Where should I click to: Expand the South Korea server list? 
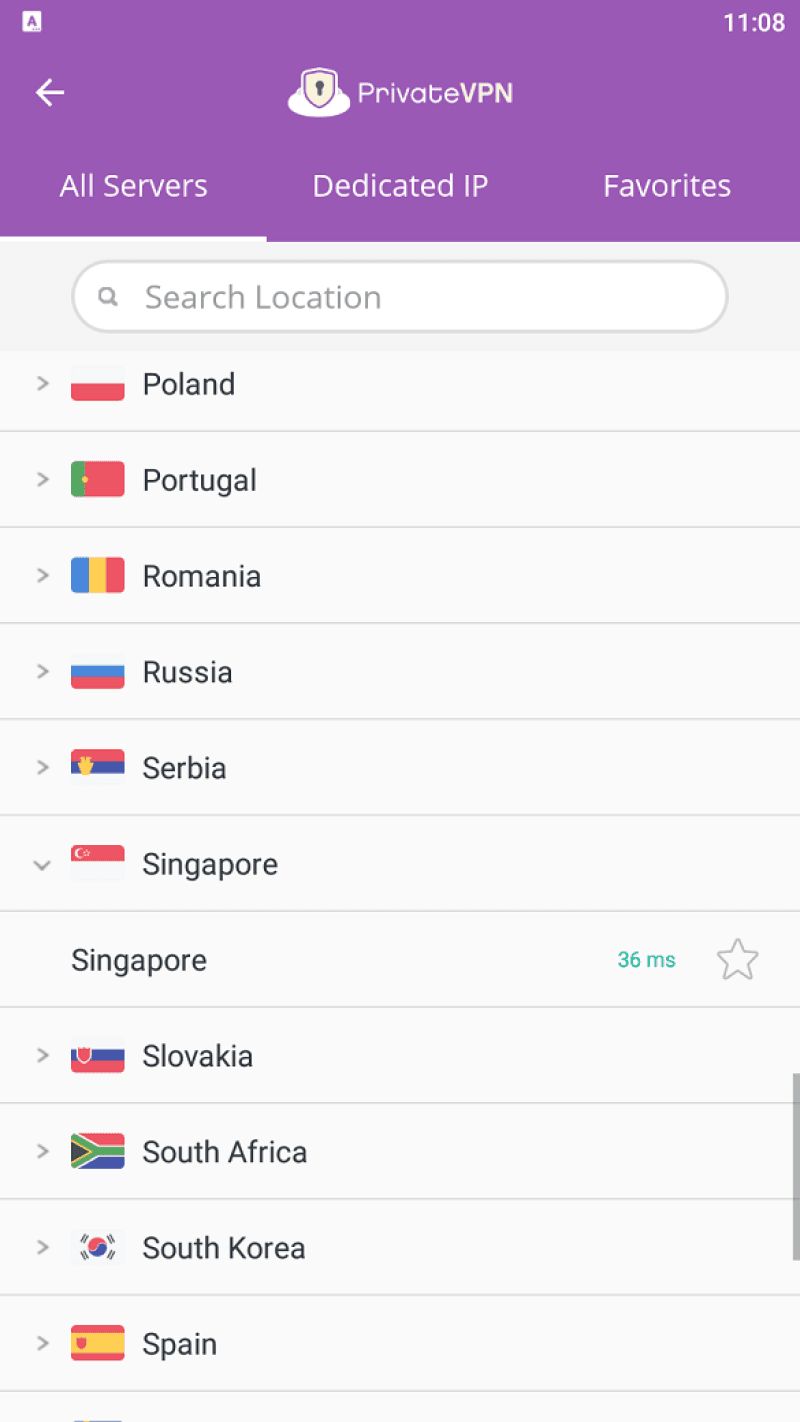[x=223, y=1248]
